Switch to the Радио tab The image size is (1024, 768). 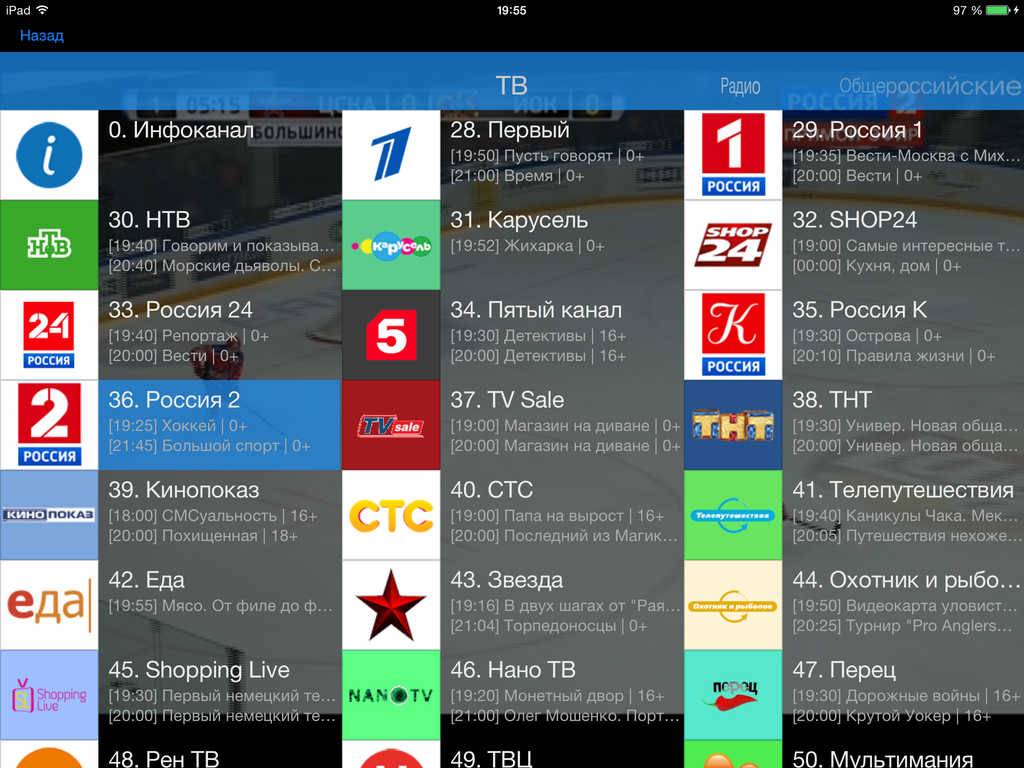(740, 87)
